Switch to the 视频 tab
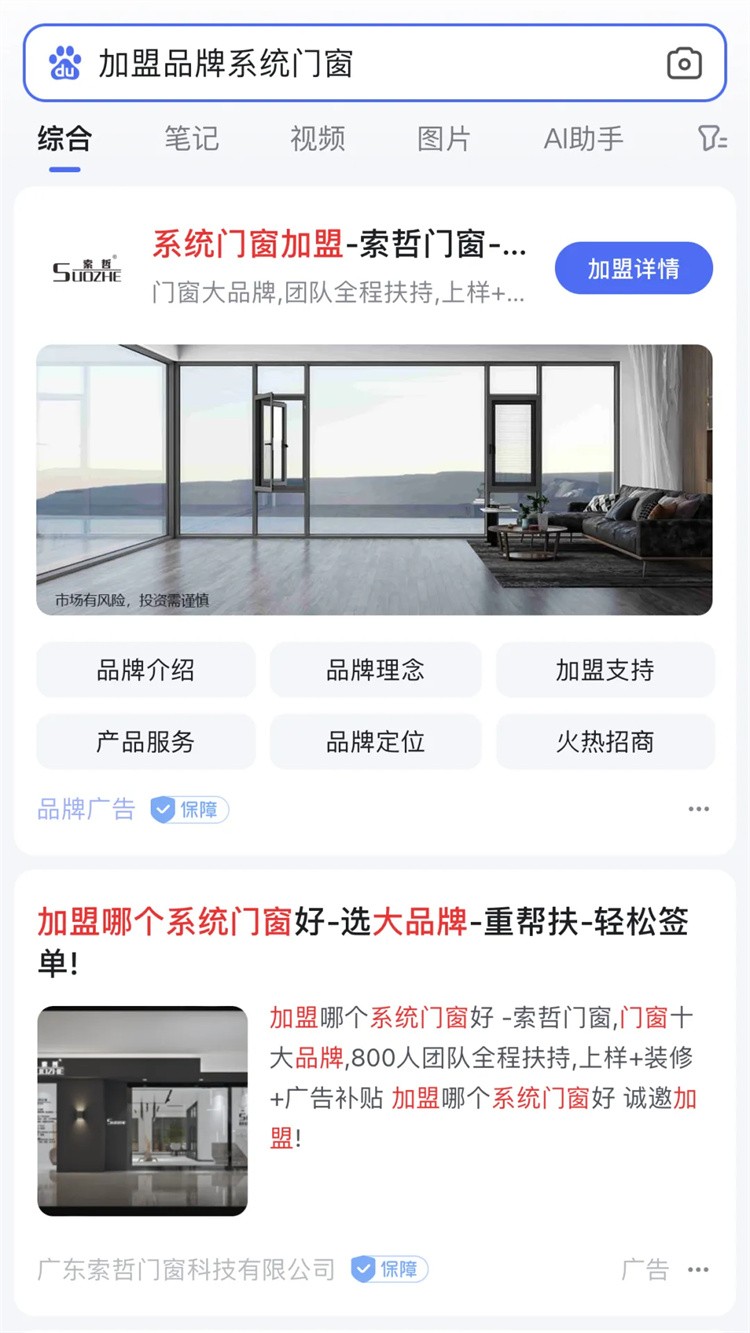 [x=318, y=138]
